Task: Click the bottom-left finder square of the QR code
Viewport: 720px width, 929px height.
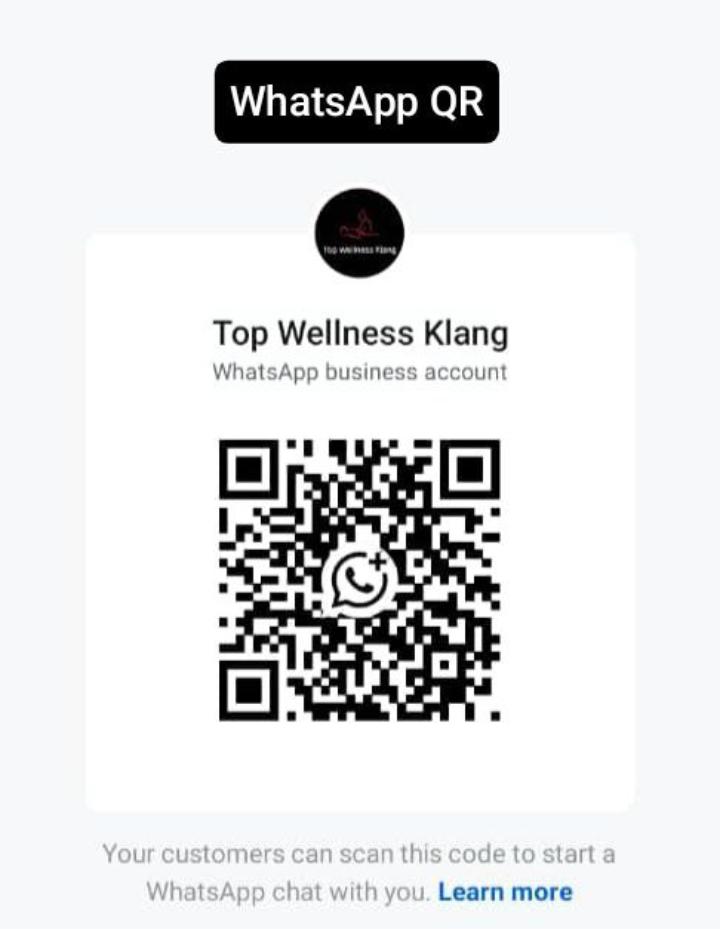Action: pyautogui.click(x=248, y=692)
